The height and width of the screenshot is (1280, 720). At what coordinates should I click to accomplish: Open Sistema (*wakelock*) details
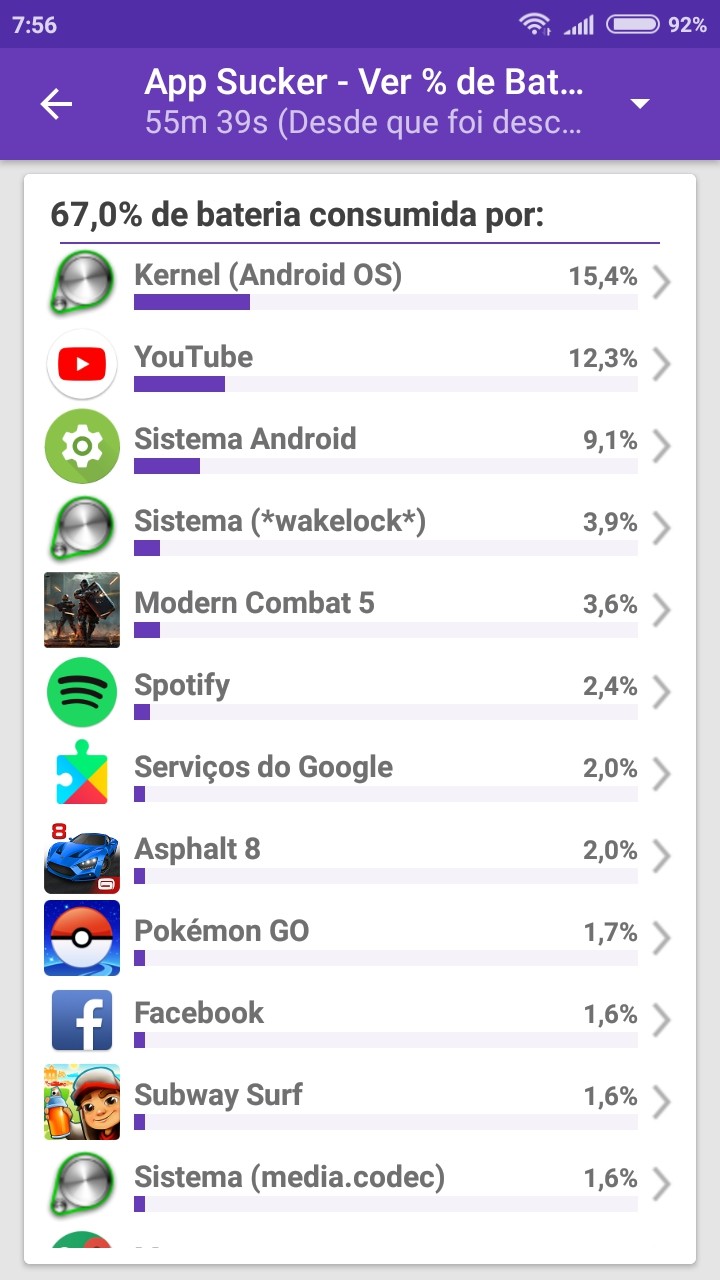point(360,530)
